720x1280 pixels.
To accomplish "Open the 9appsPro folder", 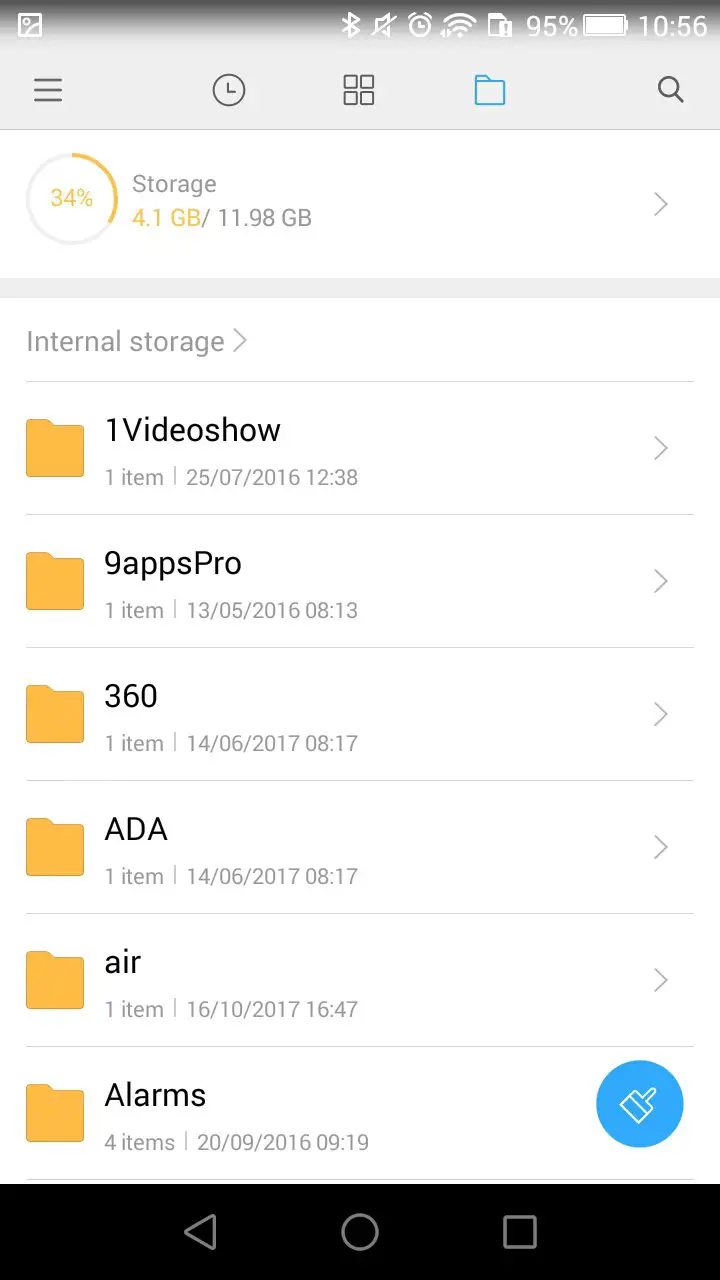I will [x=360, y=581].
